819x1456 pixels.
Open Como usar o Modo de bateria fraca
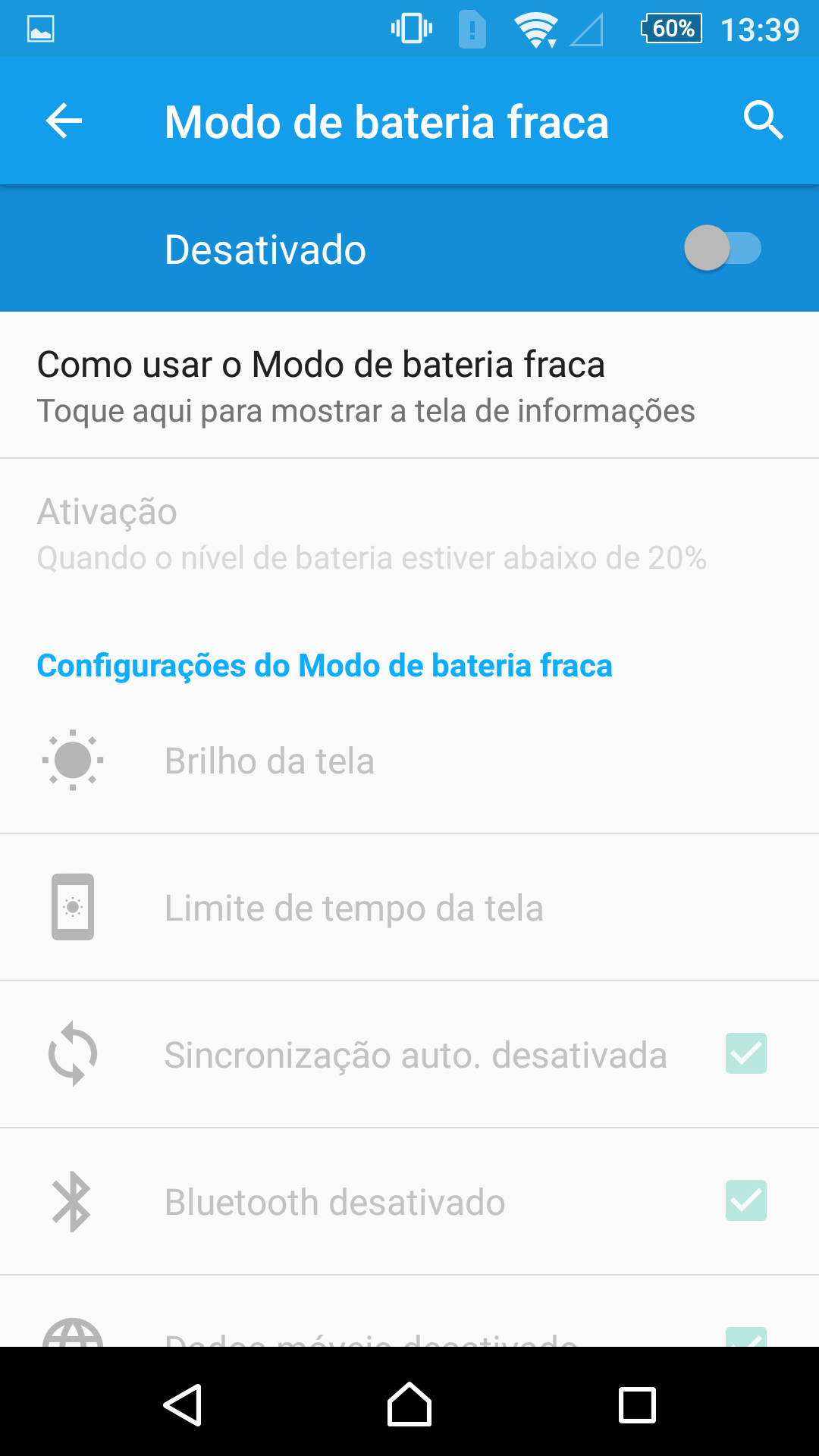[409, 385]
